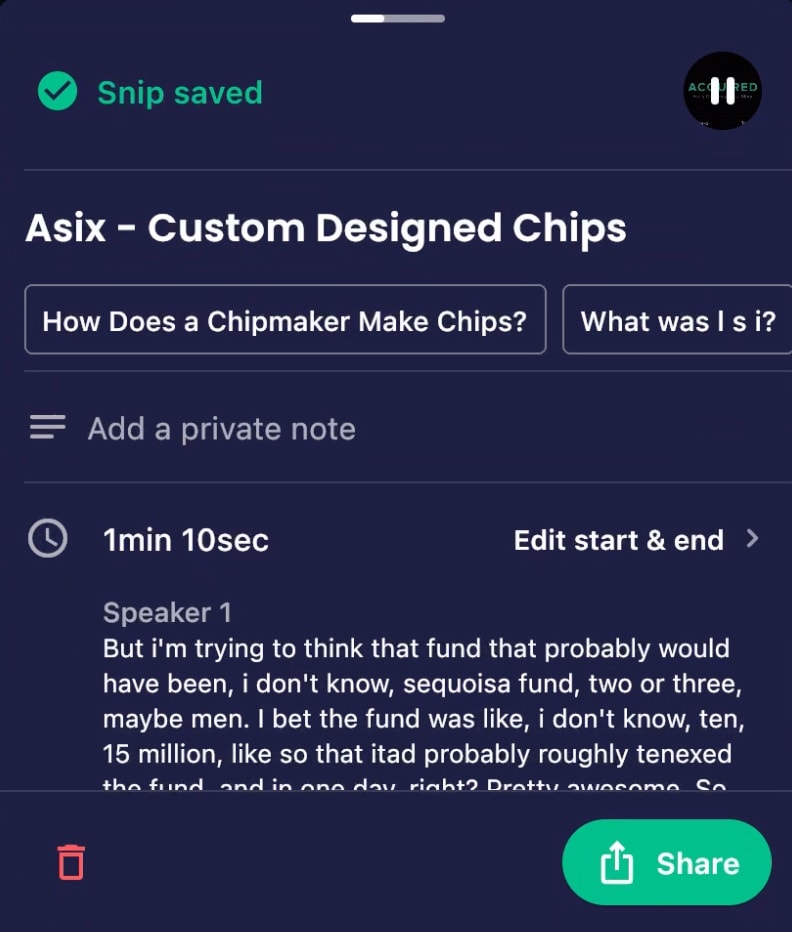Pause the Acquired podcast playback
The height and width of the screenshot is (932, 792).
click(722, 90)
